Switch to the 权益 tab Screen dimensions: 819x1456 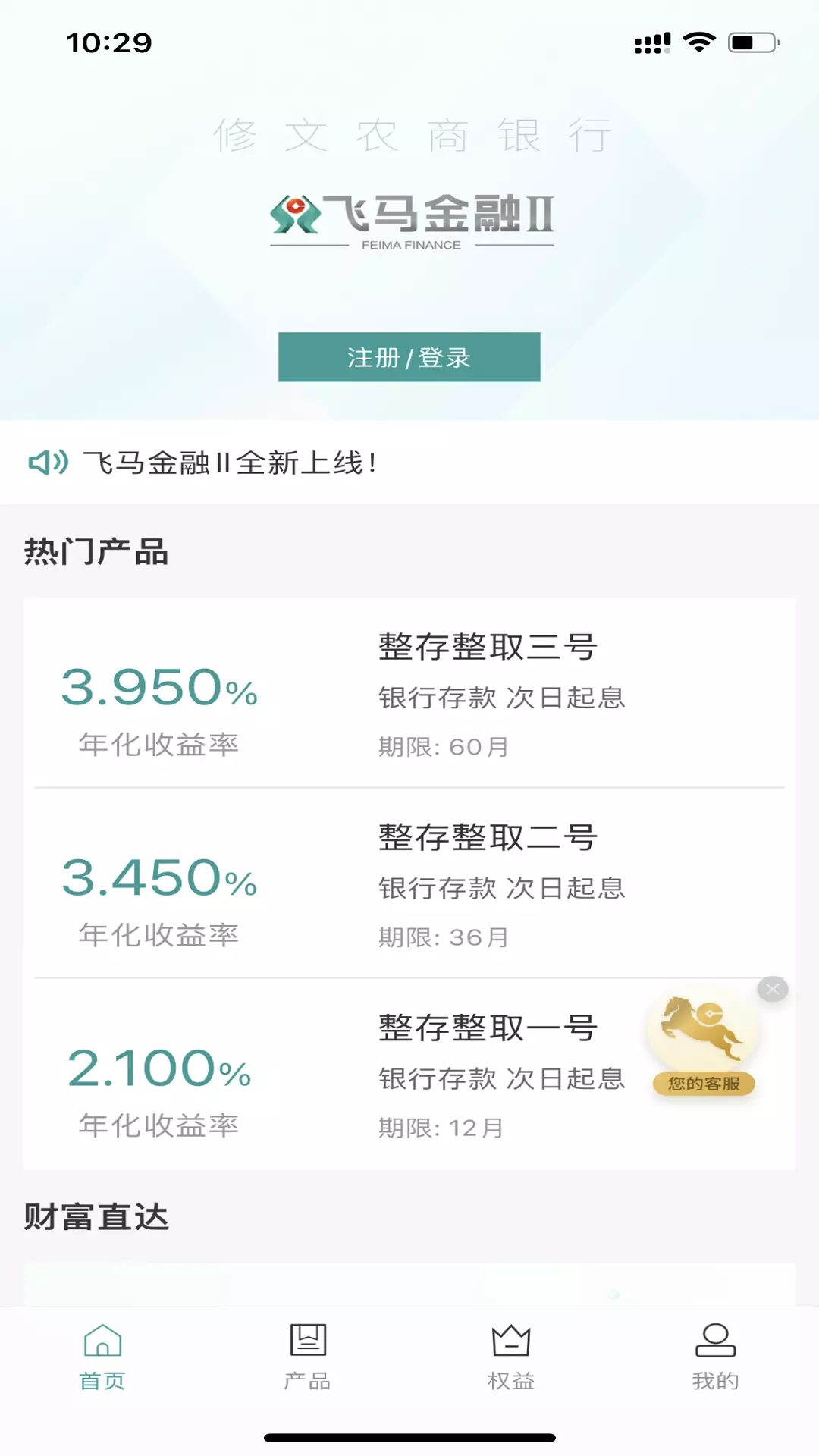point(511,1357)
